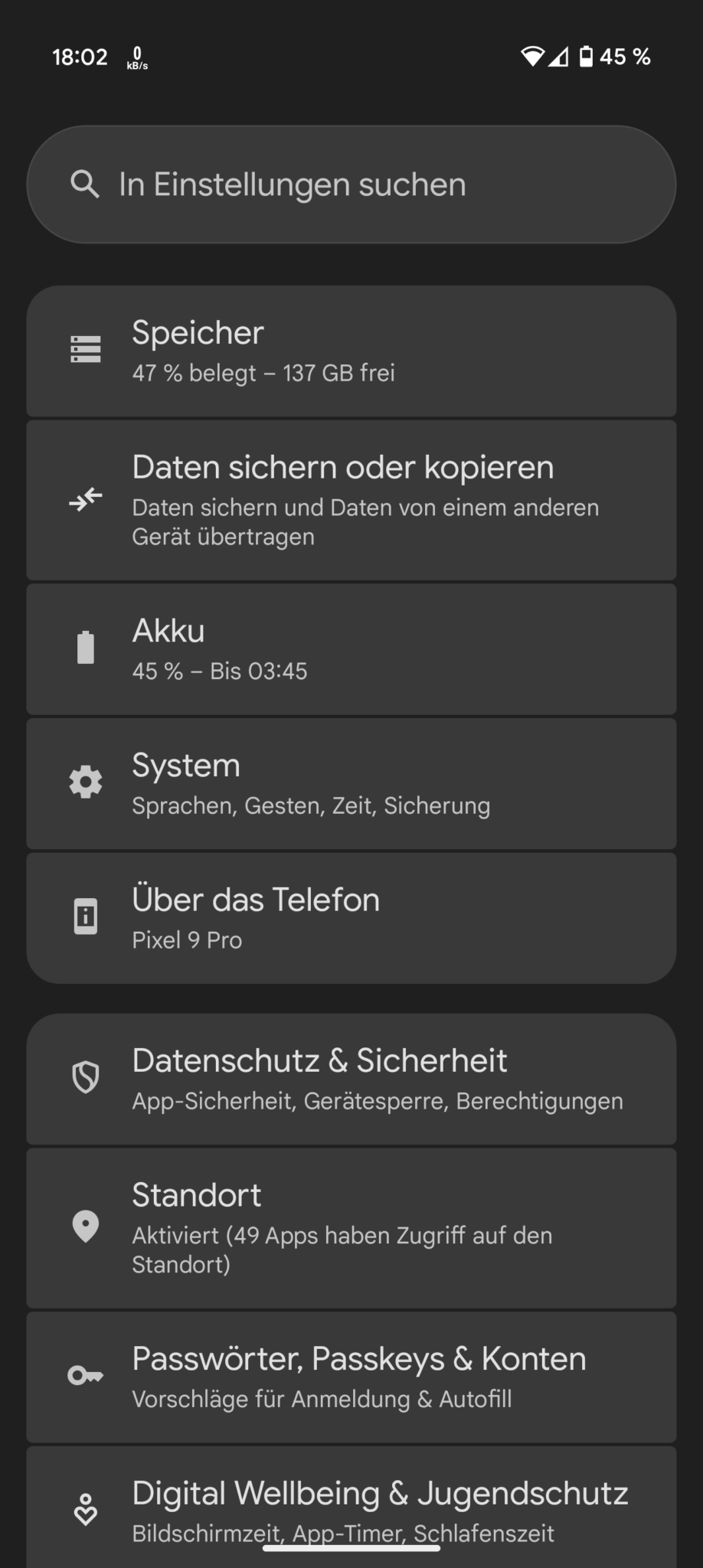Image resolution: width=703 pixels, height=1568 pixels.
Task: Click the Speicher storage icon
Action: [85, 349]
